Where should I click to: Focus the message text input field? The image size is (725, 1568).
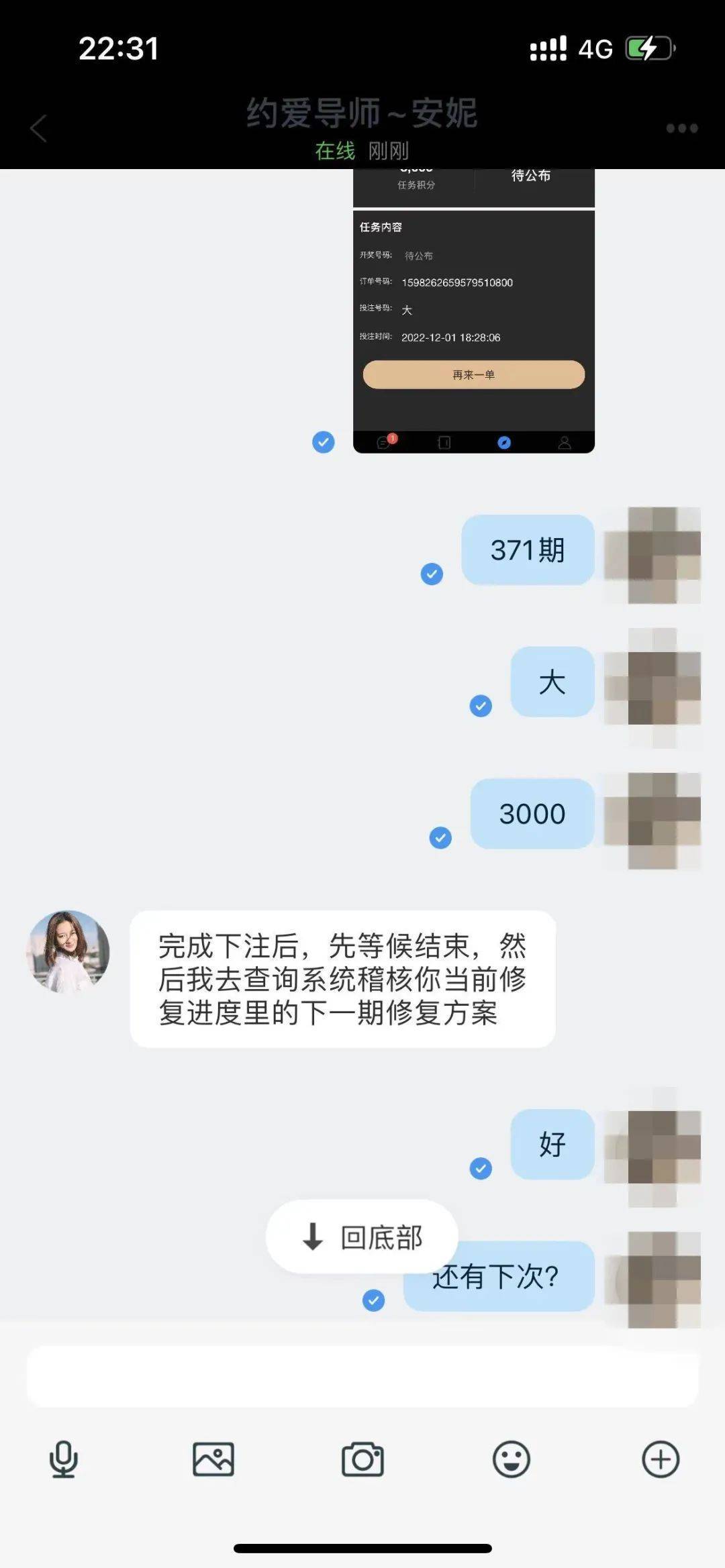click(362, 1376)
